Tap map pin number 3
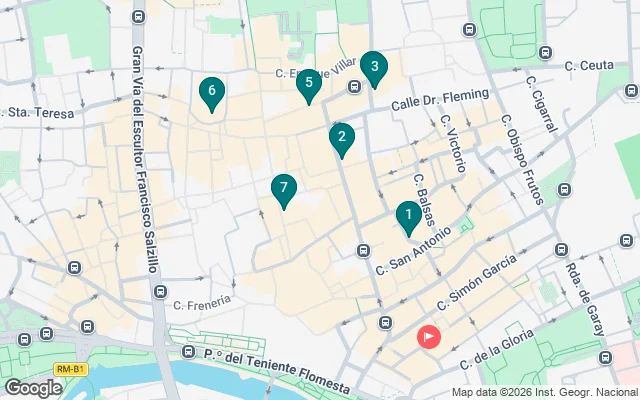 click(373, 67)
